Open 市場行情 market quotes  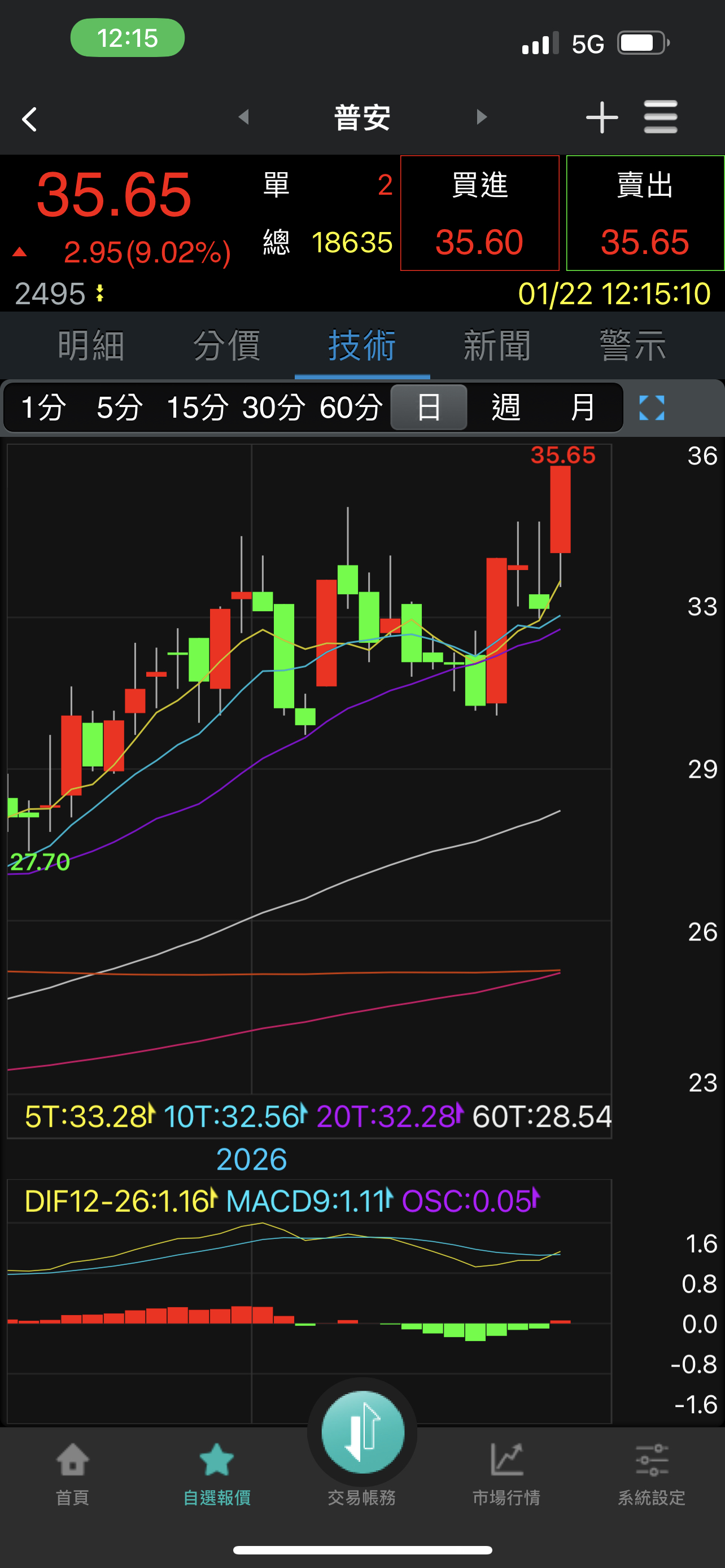[506, 1474]
